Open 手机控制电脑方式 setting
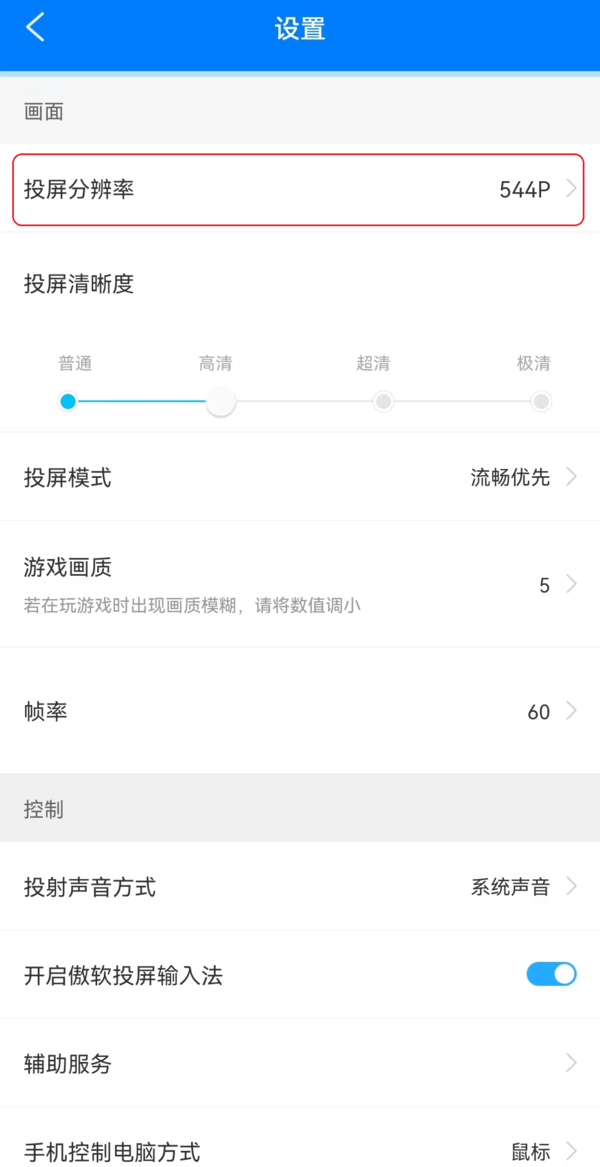This screenshot has width=600, height=1167. coord(300,1150)
